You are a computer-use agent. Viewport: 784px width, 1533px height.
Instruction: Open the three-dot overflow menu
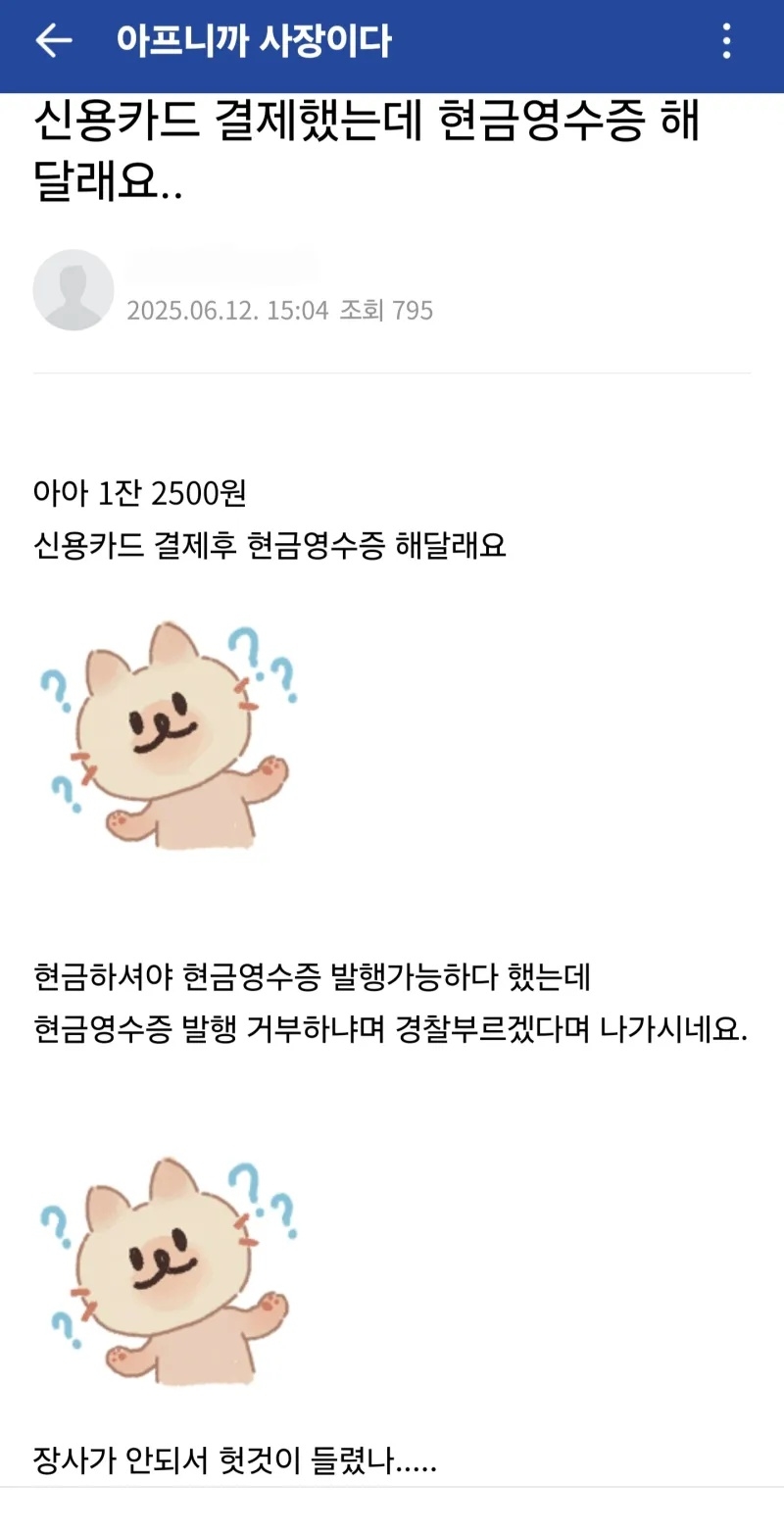point(726,41)
